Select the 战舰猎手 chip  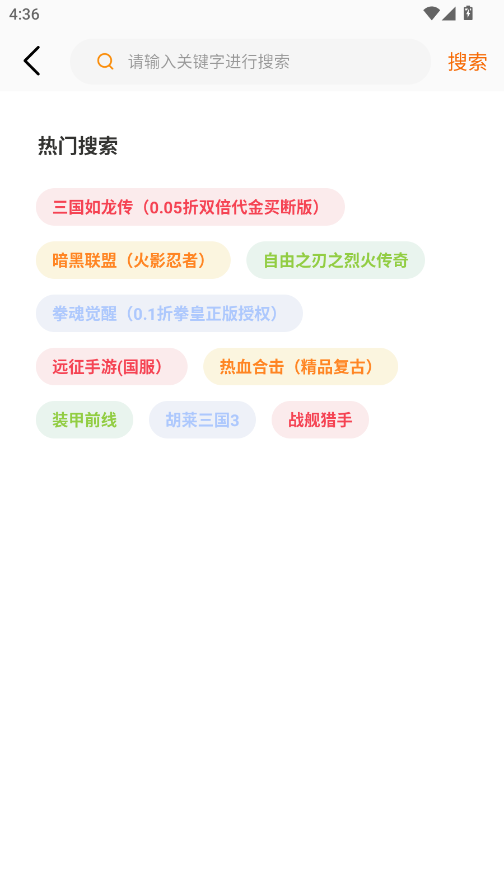[320, 420]
